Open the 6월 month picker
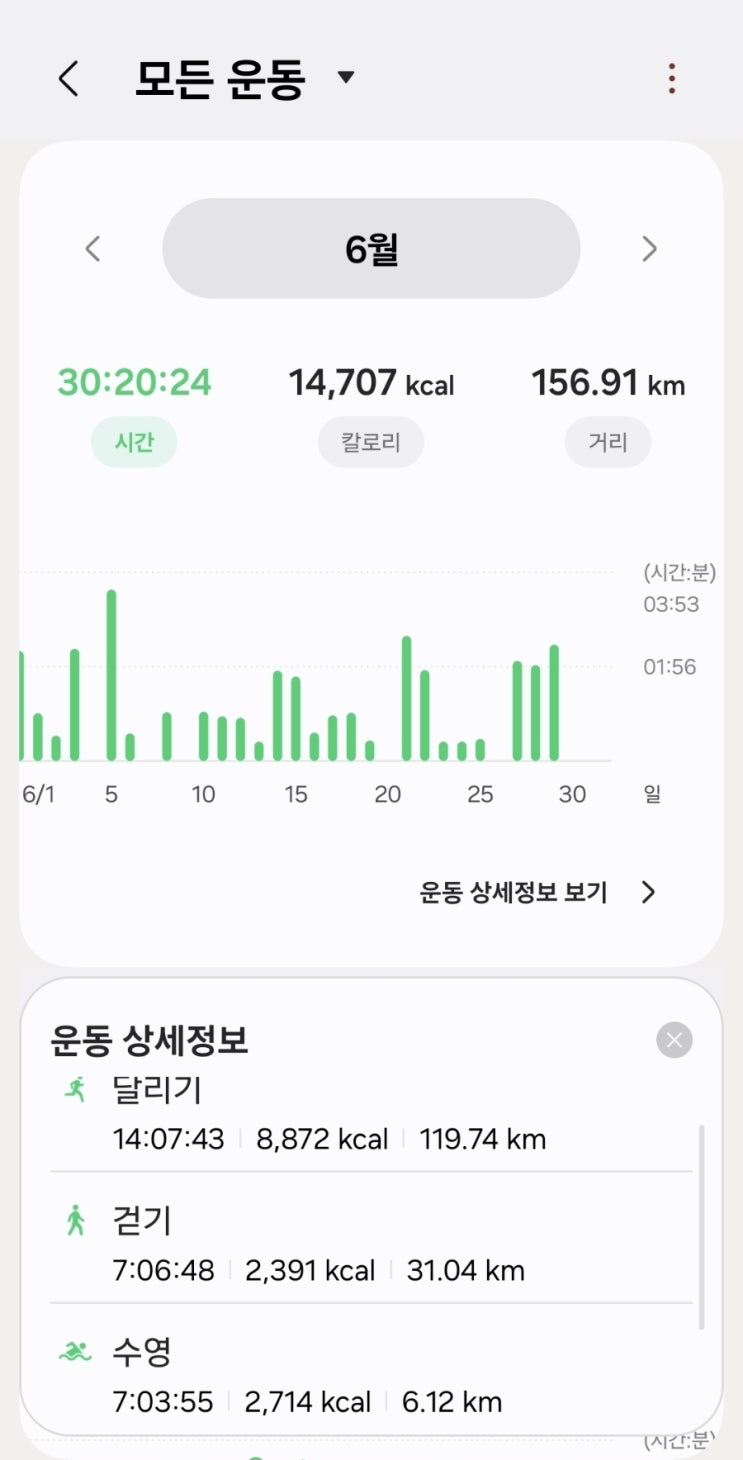743x1460 pixels. pos(371,249)
